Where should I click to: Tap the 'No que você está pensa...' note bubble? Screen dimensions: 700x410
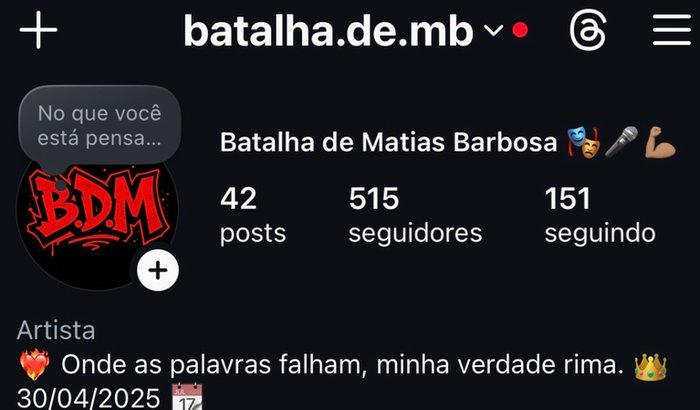pyautogui.click(x=99, y=126)
